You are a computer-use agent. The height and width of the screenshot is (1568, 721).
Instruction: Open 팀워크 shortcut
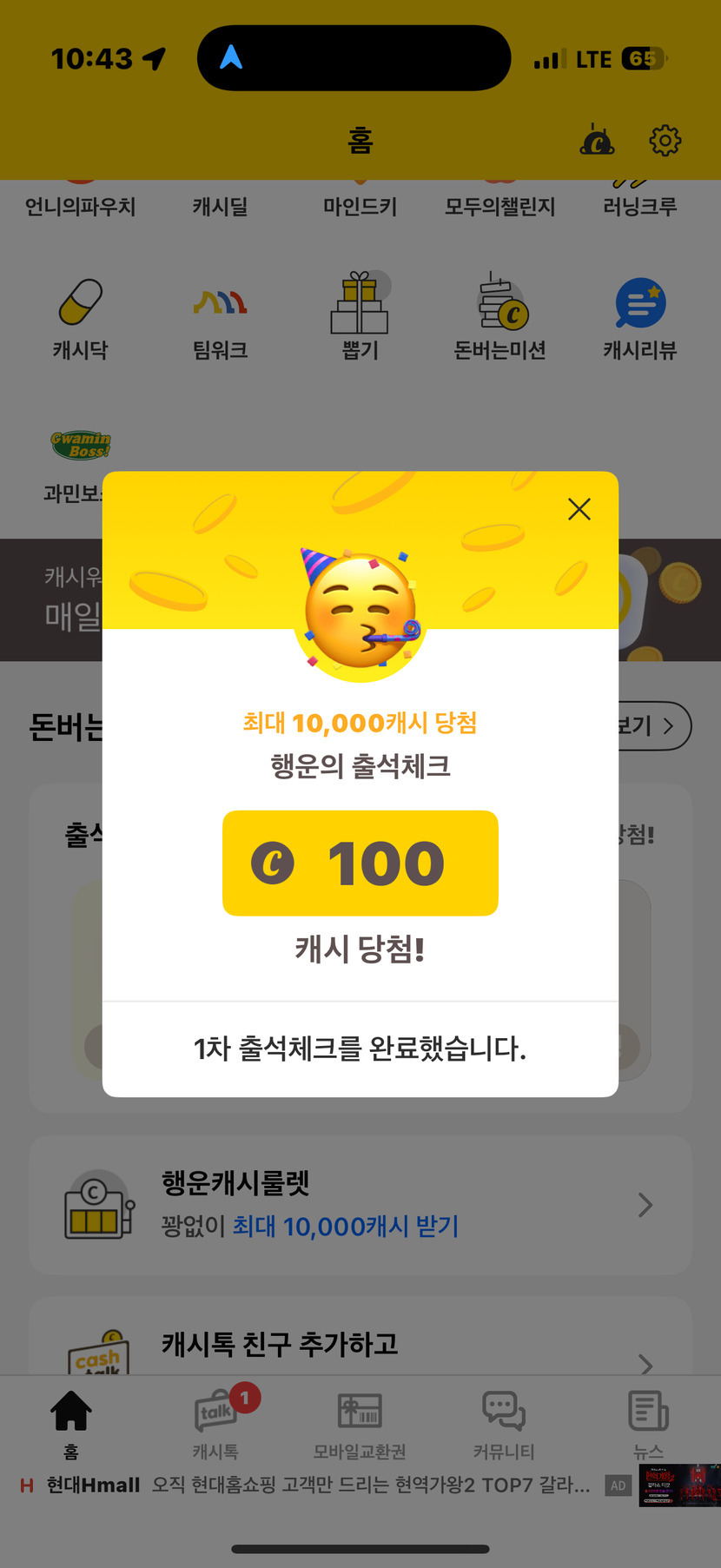point(220,319)
